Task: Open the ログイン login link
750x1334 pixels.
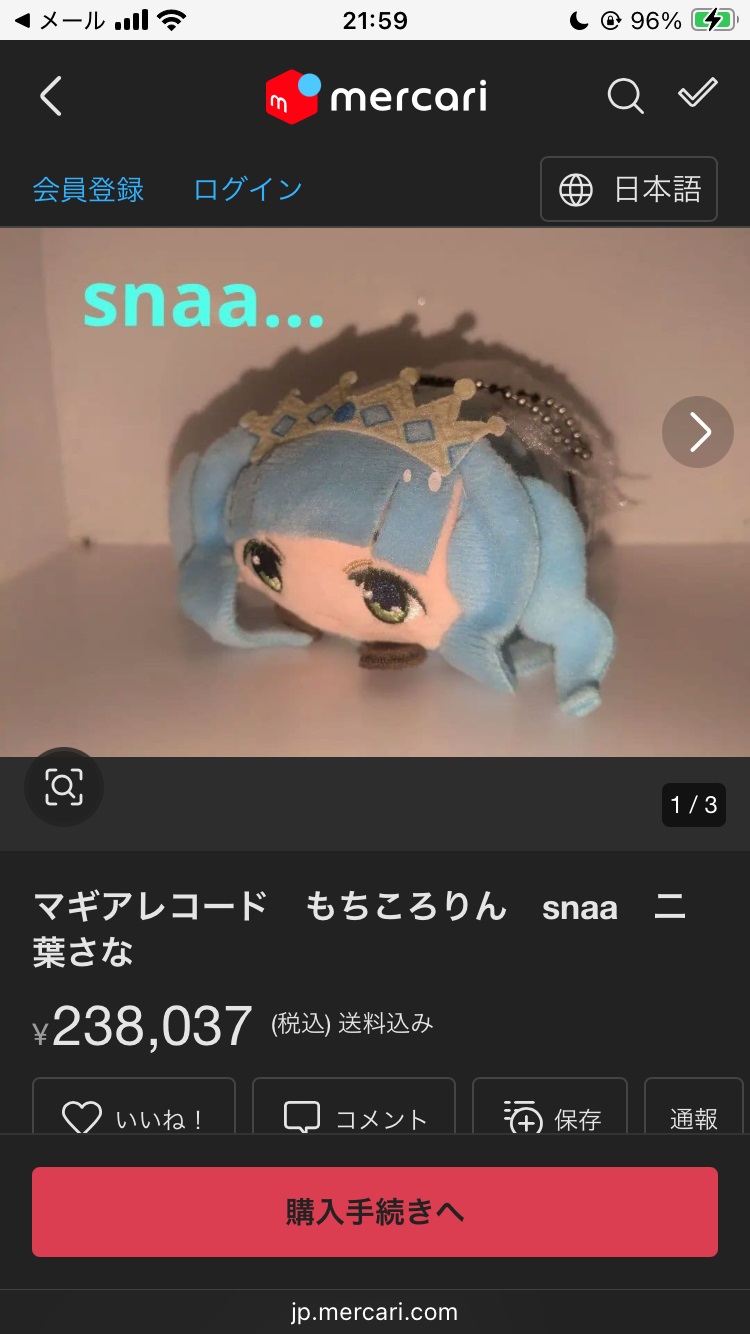Action: pyautogui.click(x=248, y=189)
